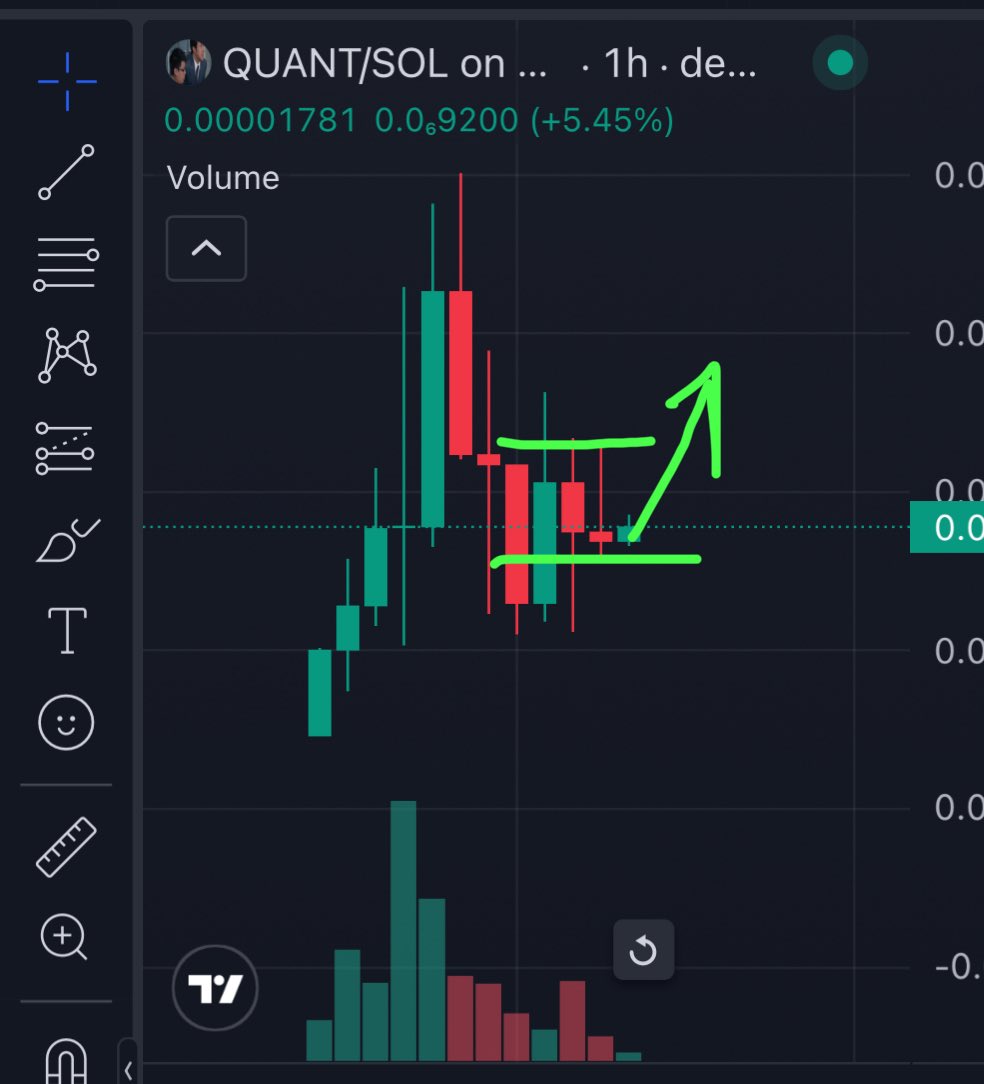
Task: Open the forecasting and measurement tools
Action: point(67,448)
